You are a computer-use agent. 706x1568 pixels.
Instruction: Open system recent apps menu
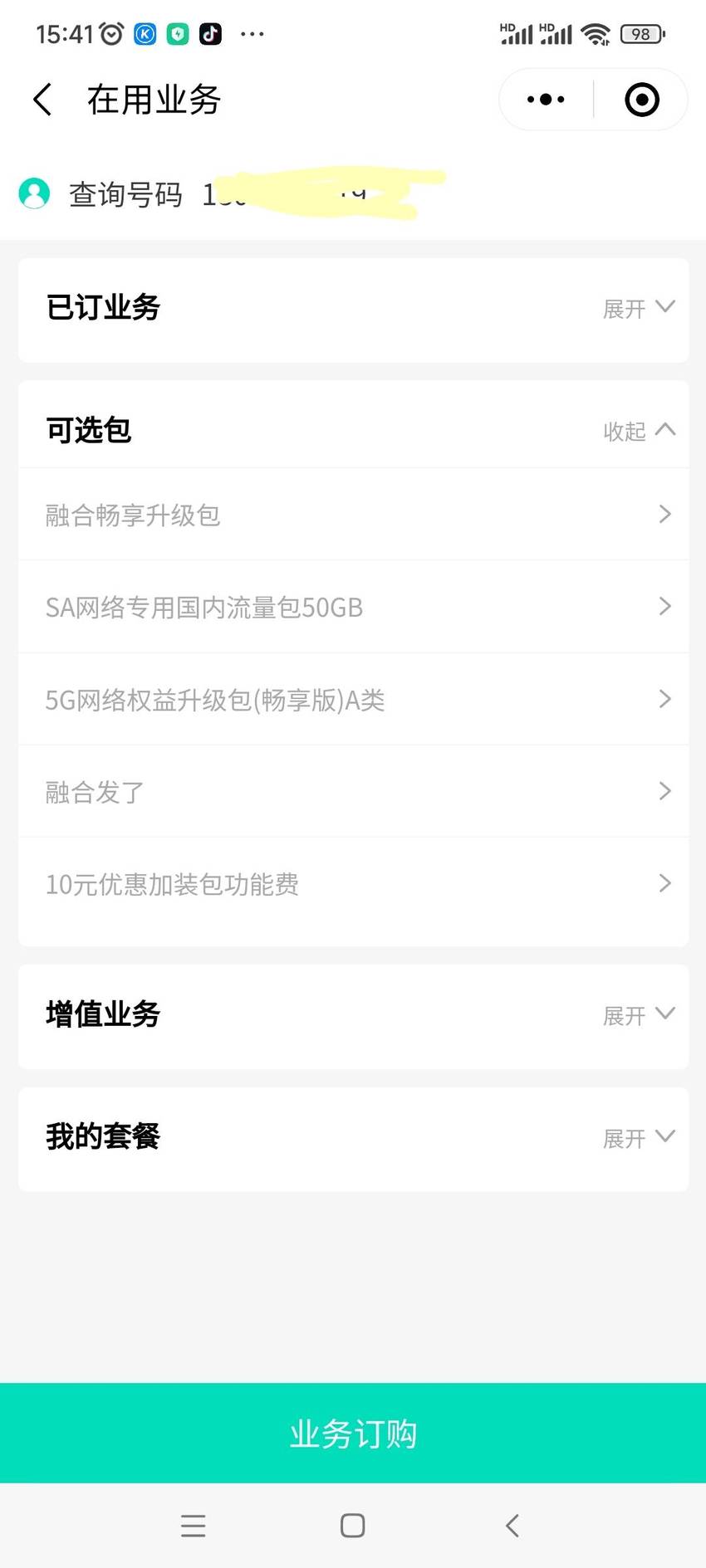(x=193, y=1526)
